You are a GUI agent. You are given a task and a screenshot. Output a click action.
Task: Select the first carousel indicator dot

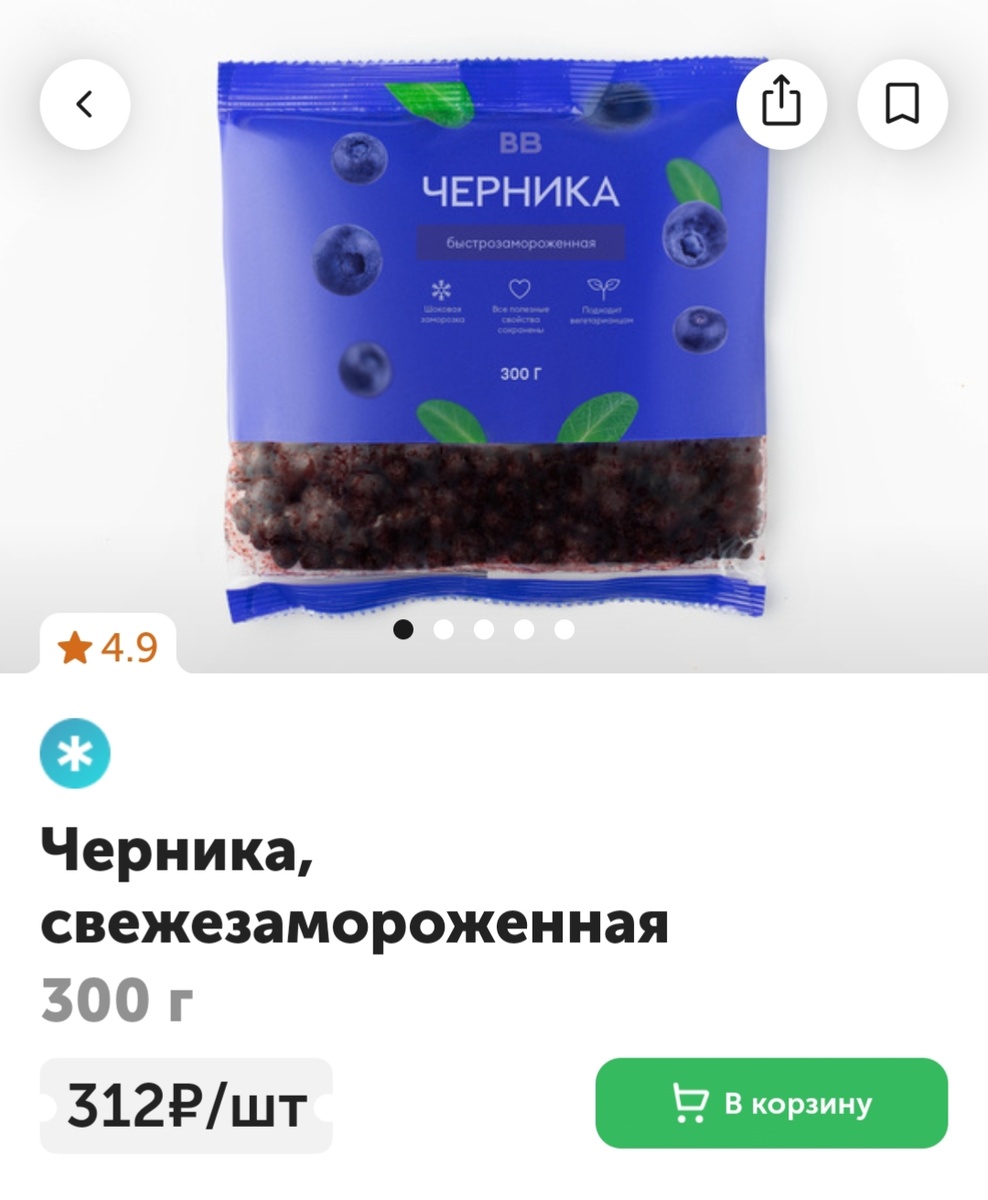pos(404,630)
